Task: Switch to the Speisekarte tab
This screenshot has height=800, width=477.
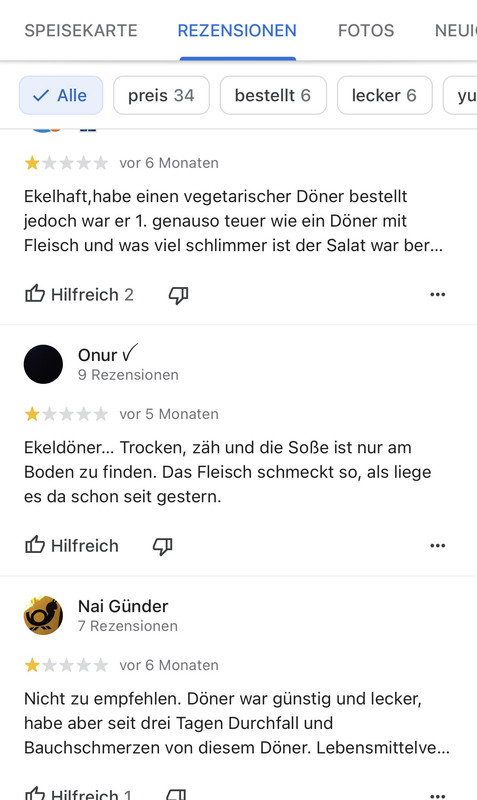Action: pyautogui.click(x=81, y=31)
